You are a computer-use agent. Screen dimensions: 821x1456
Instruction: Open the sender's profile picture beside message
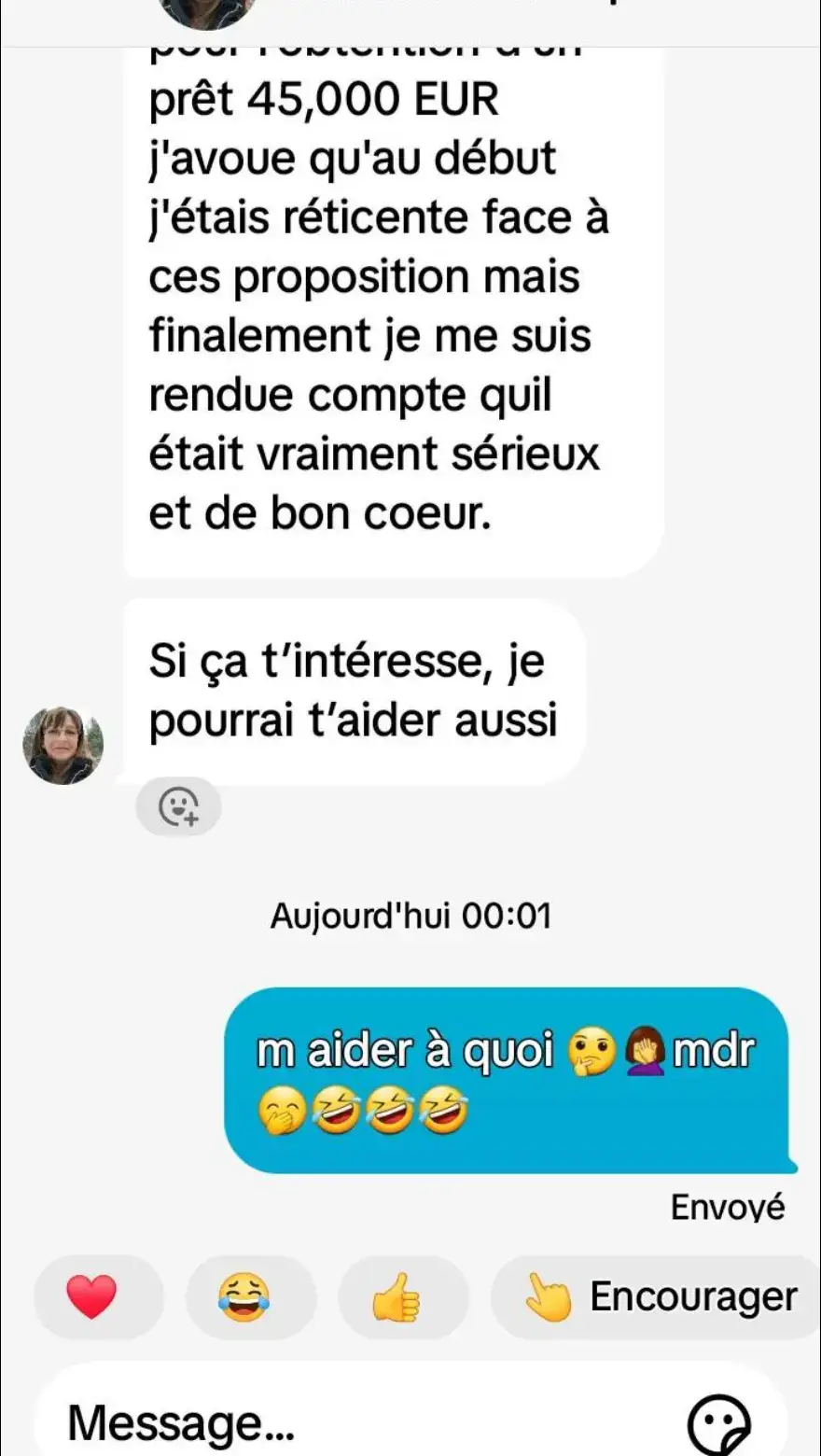click(63, 746)
